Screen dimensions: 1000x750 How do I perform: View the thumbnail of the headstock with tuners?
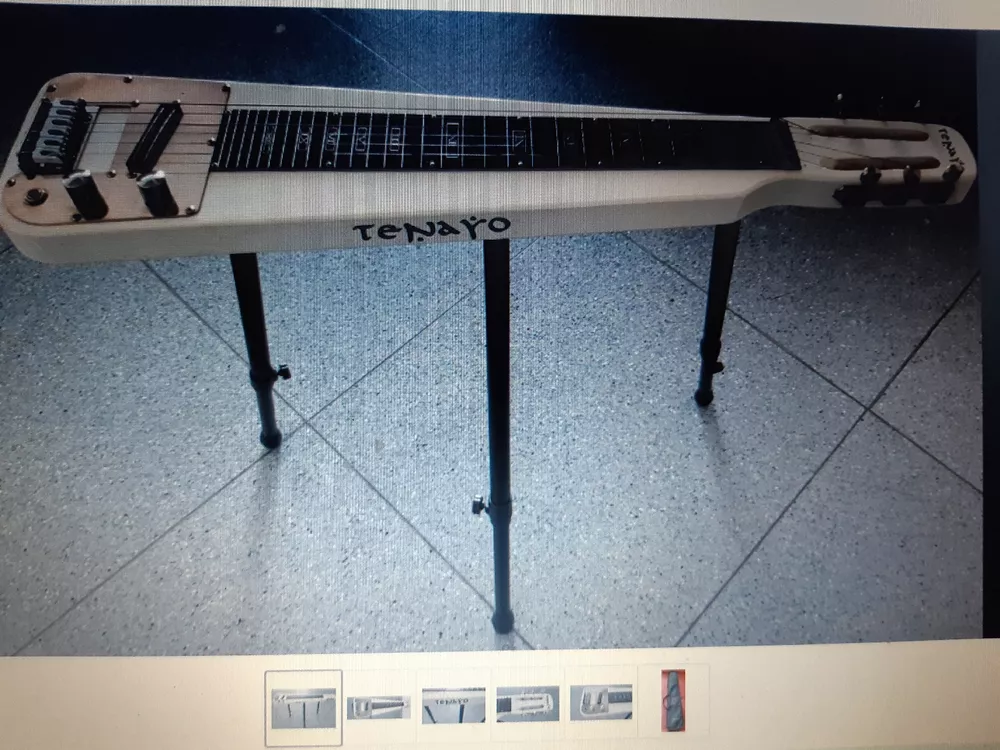527,703
